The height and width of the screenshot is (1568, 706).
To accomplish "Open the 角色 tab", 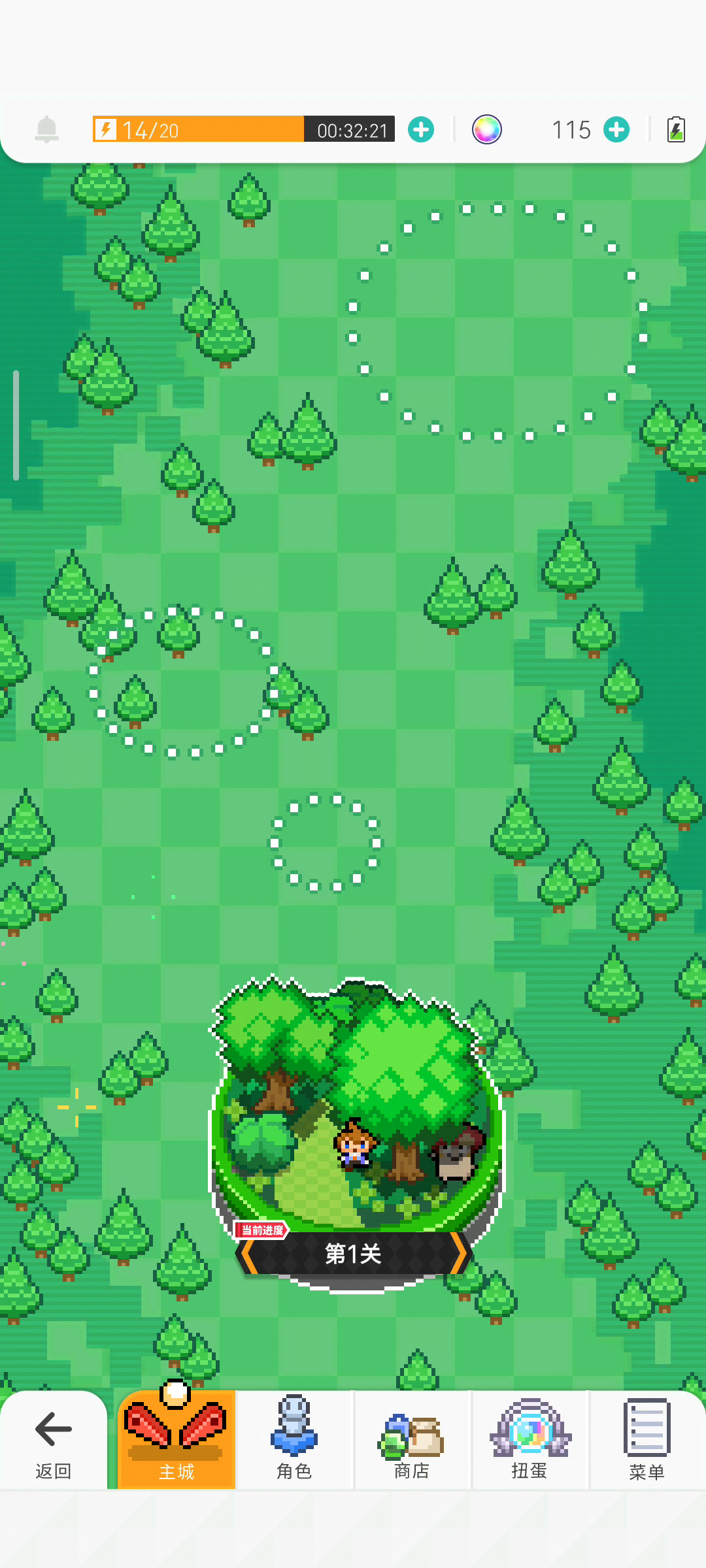I will [x=294, y=1440].
